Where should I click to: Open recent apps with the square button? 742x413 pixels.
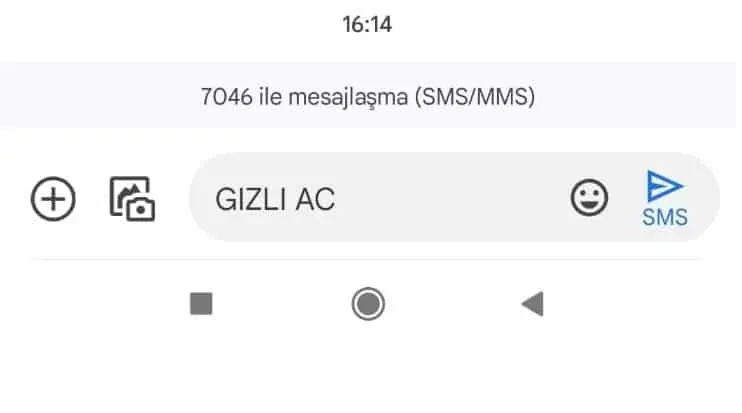pyautogui.click(x=201, y=304)
